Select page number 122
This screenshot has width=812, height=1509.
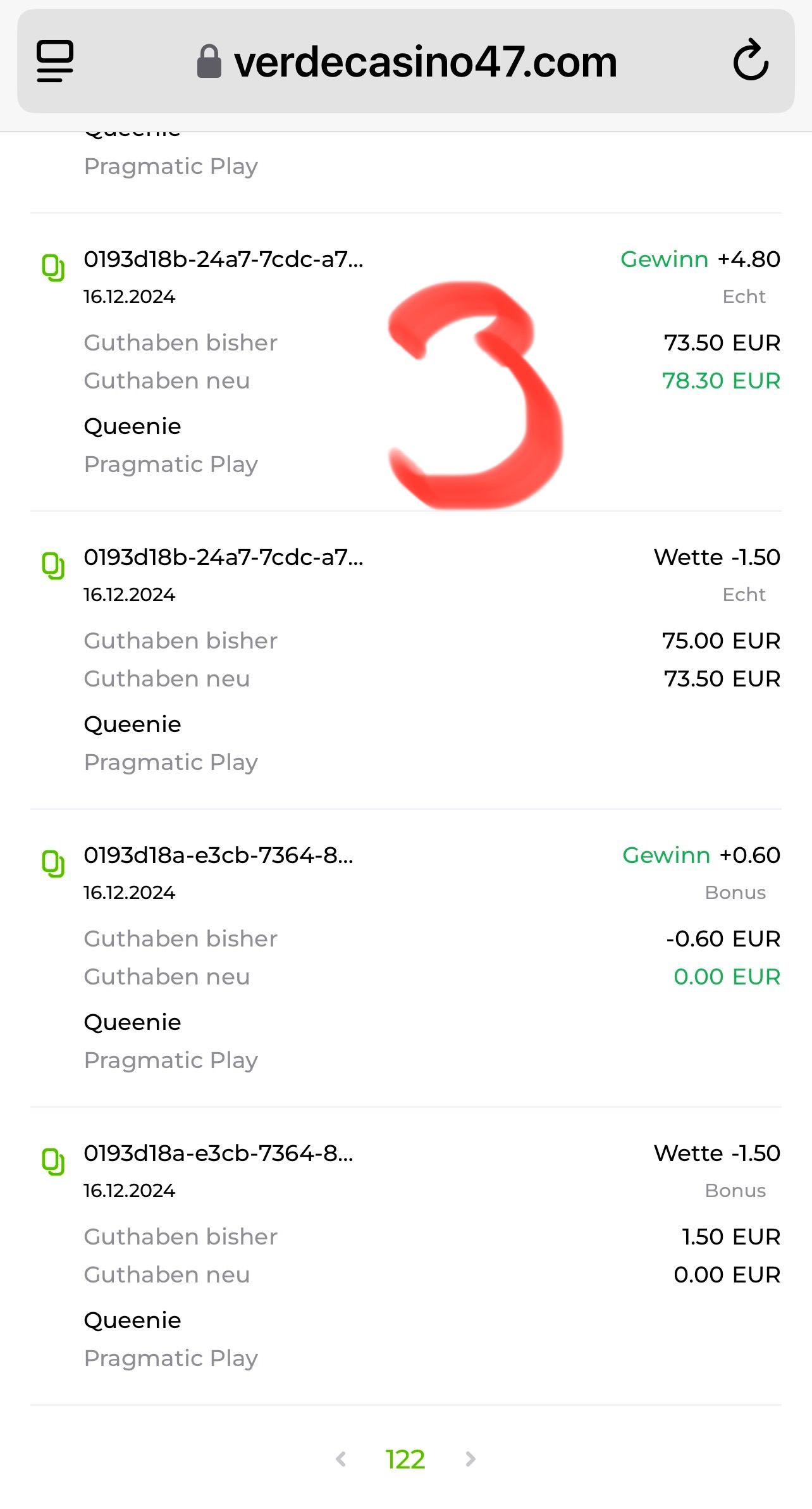click(x=405, y=1459)
